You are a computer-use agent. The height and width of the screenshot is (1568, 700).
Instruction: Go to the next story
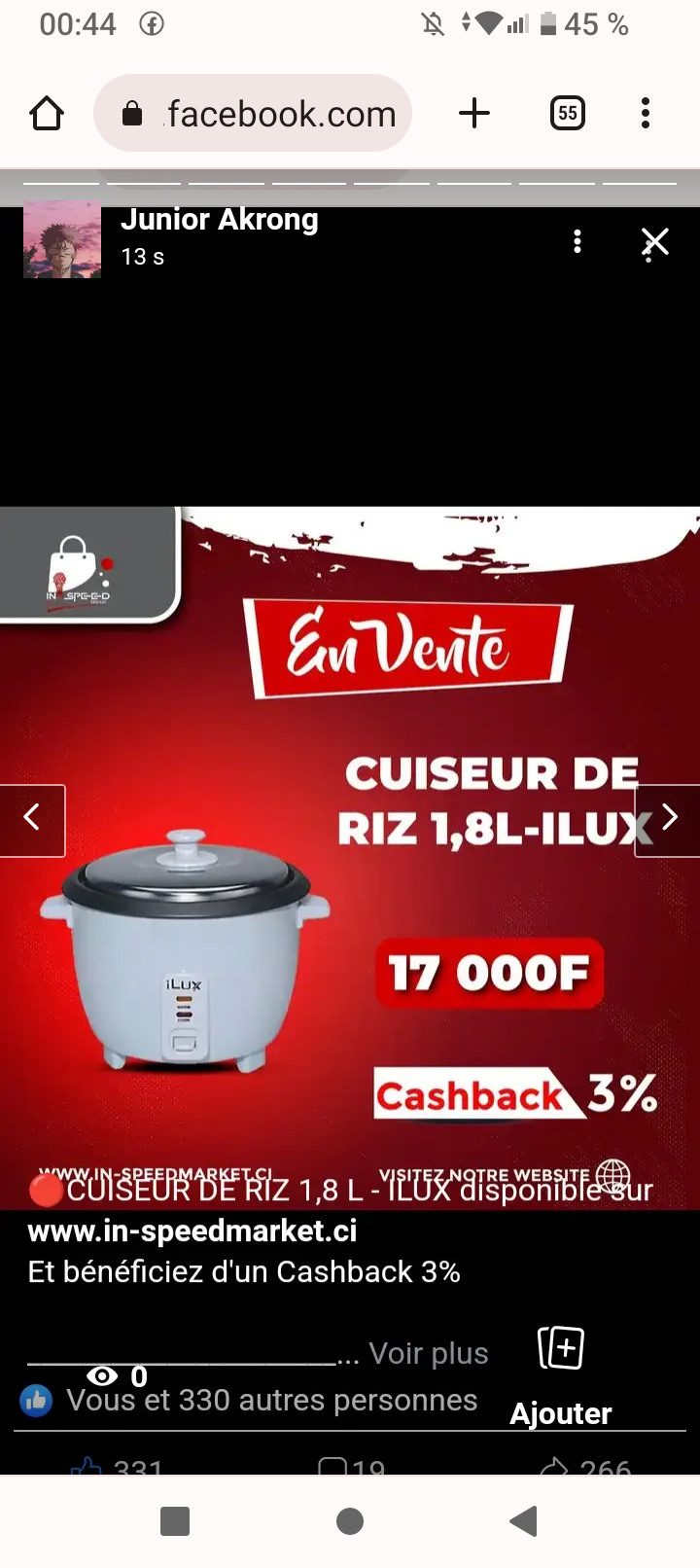[x=668, y=820]
